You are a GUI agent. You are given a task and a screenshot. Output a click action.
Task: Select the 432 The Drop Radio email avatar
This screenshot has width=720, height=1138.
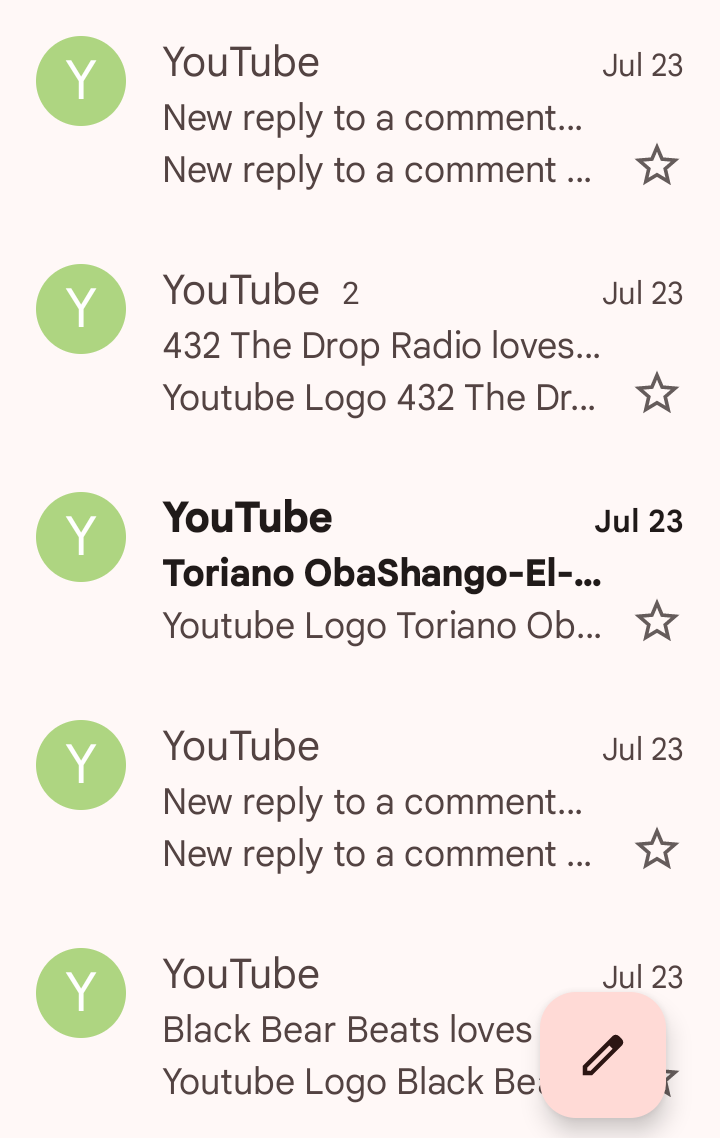click(x=81, y=309)
